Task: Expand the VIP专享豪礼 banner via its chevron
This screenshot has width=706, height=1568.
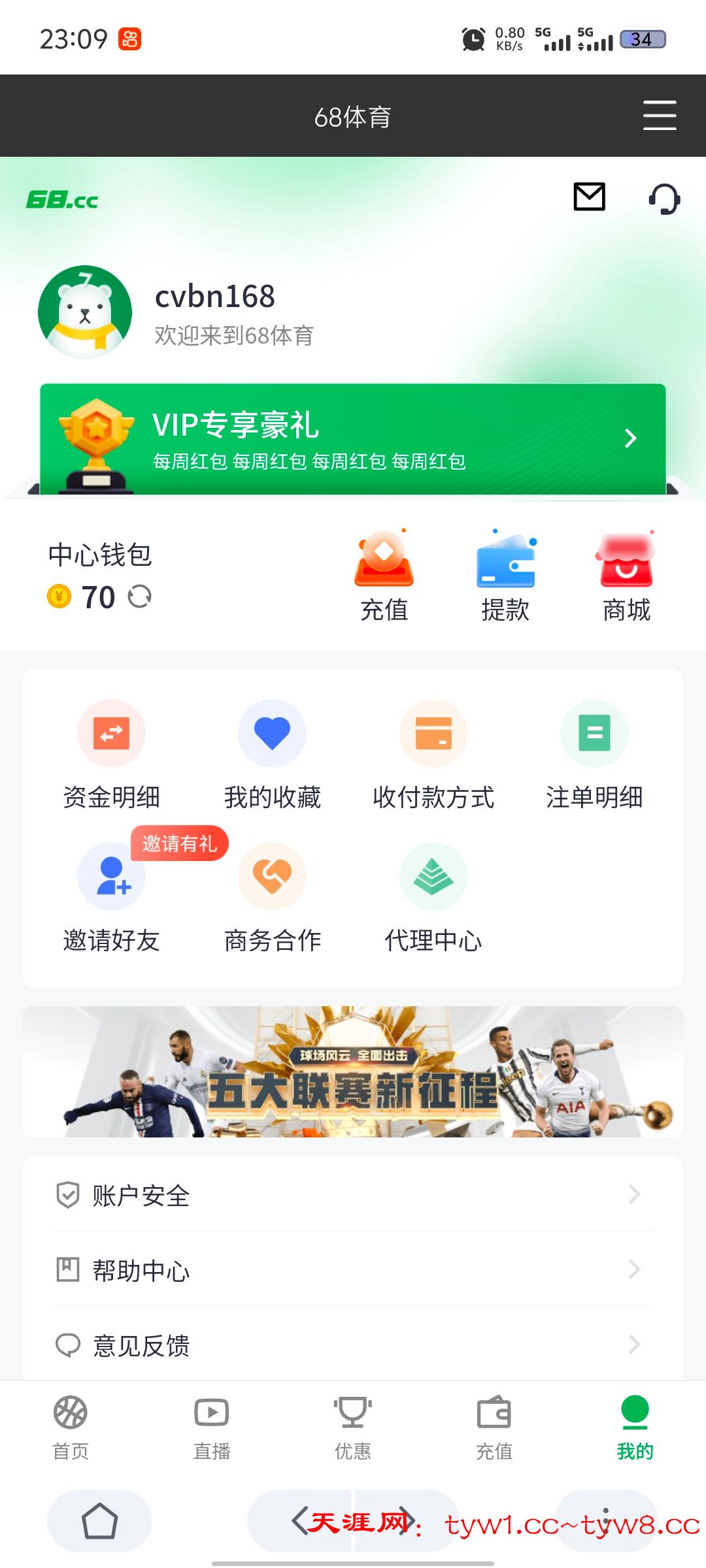Action: [630, 438]
